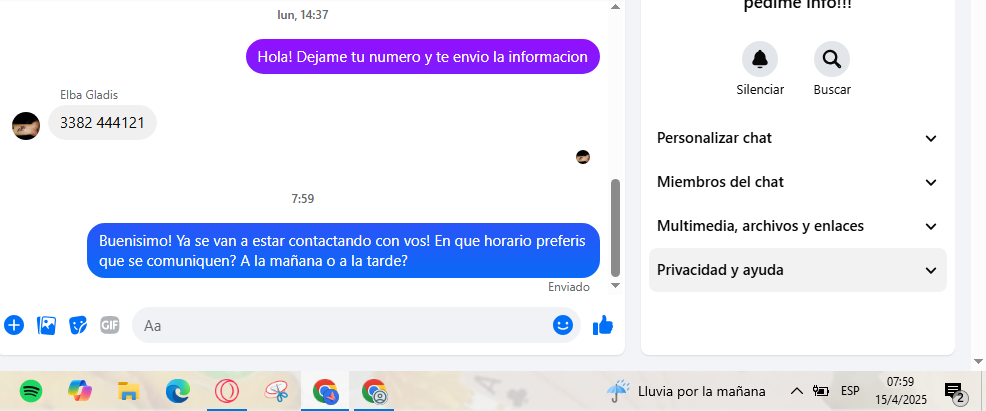The height and width of the screenshot is (411, 986).
Task: Expand Multimedia, archivos y enlaces
Action: pyautogui.click(x=797, y=226)
